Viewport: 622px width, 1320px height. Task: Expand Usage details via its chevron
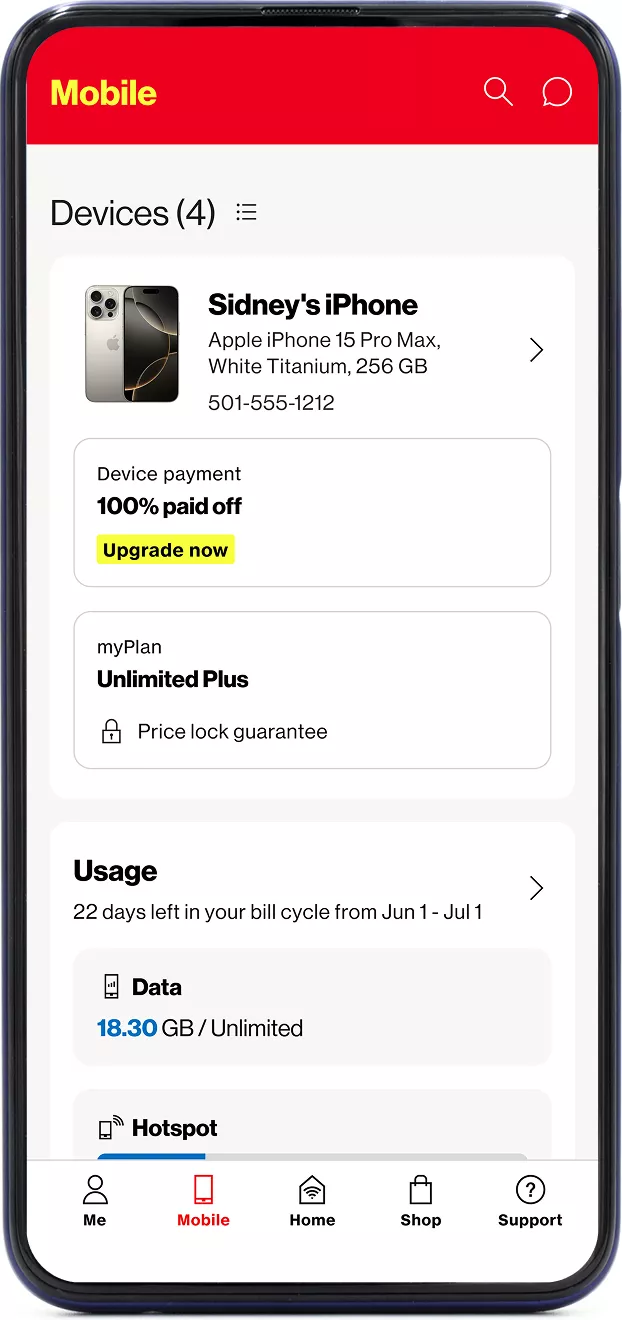click(x=536, y=888)
